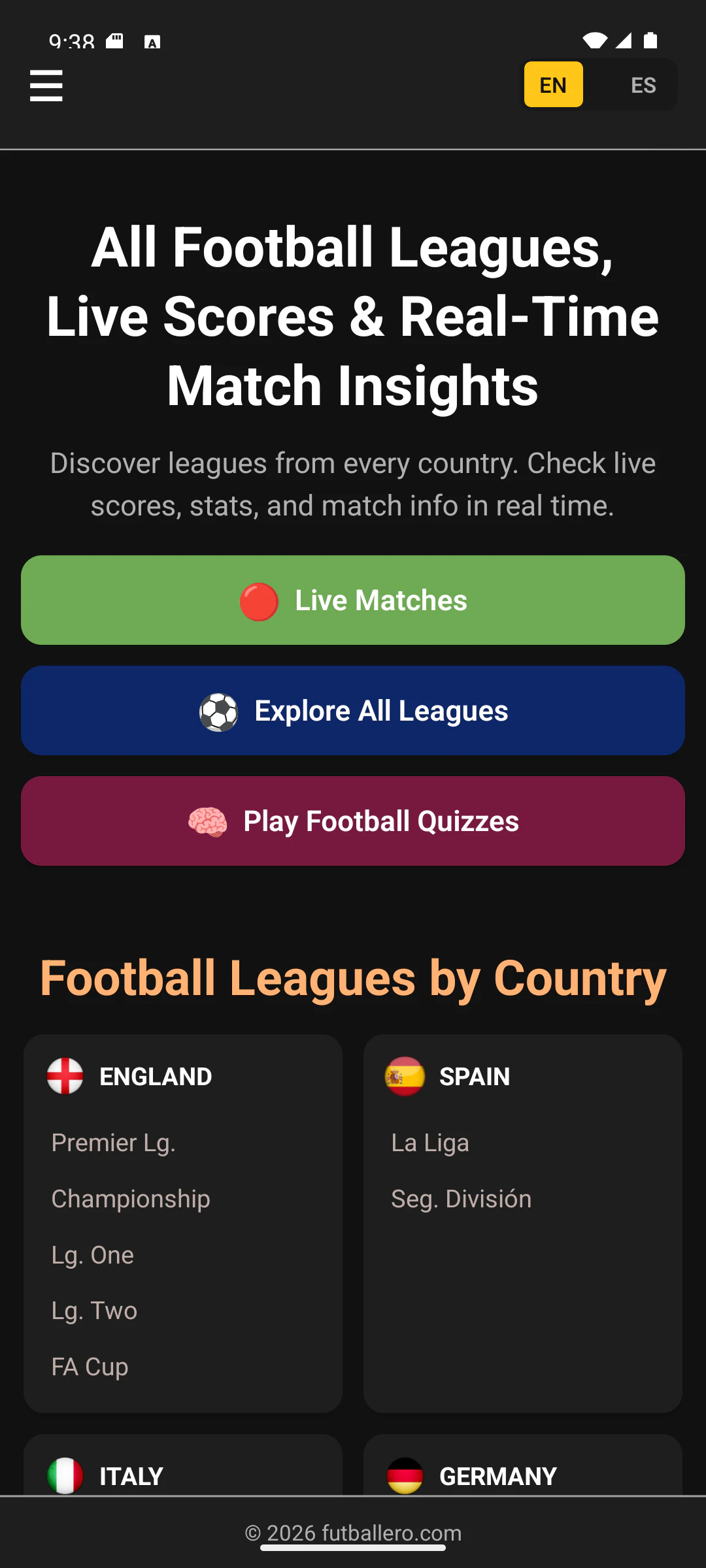706x1568 pixels.
Task: Open Lg. Two
Action: (95, 1311)
